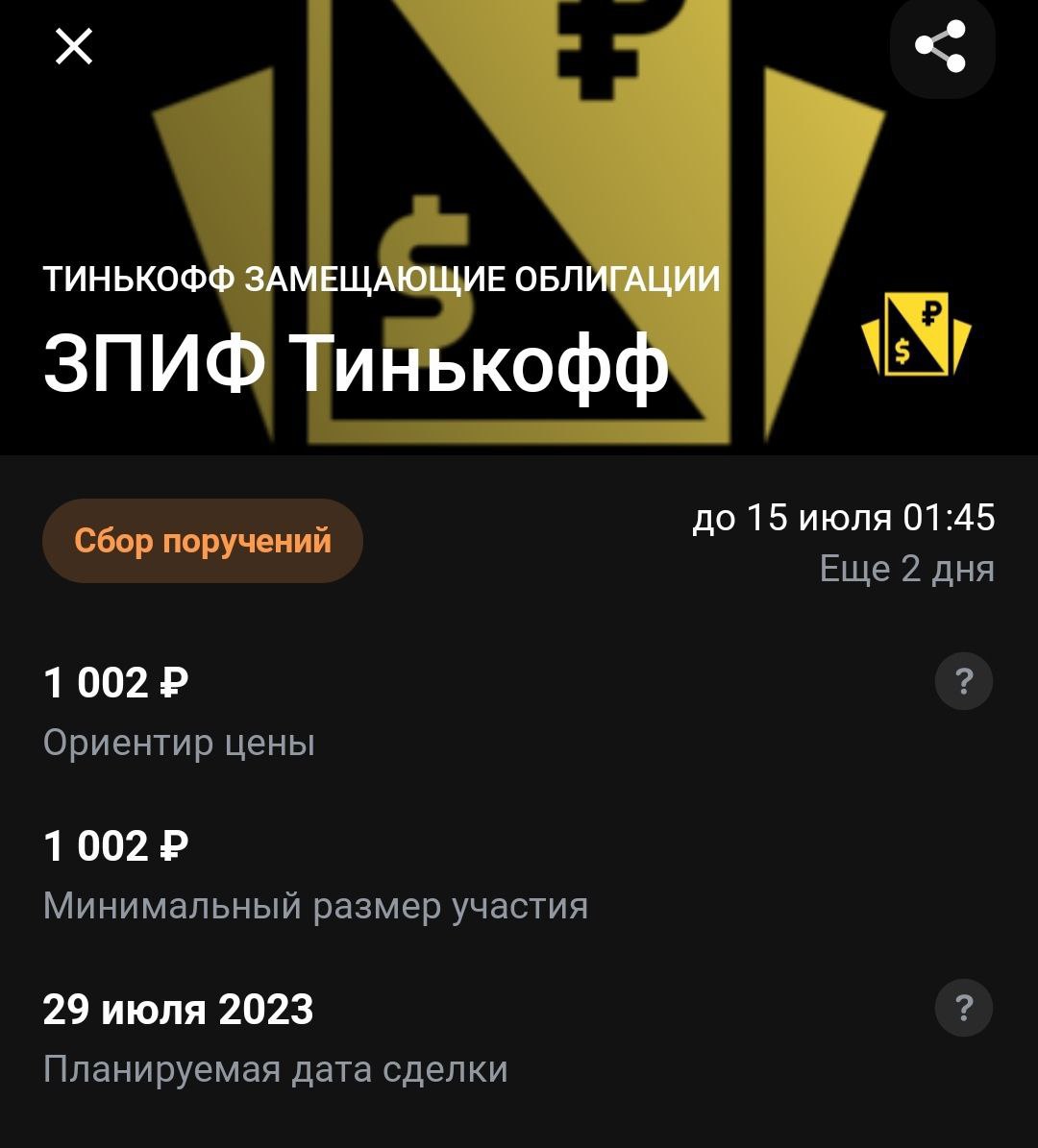
Task: Open help for Планируемая дата сделки
Action: coord(963,1009)
